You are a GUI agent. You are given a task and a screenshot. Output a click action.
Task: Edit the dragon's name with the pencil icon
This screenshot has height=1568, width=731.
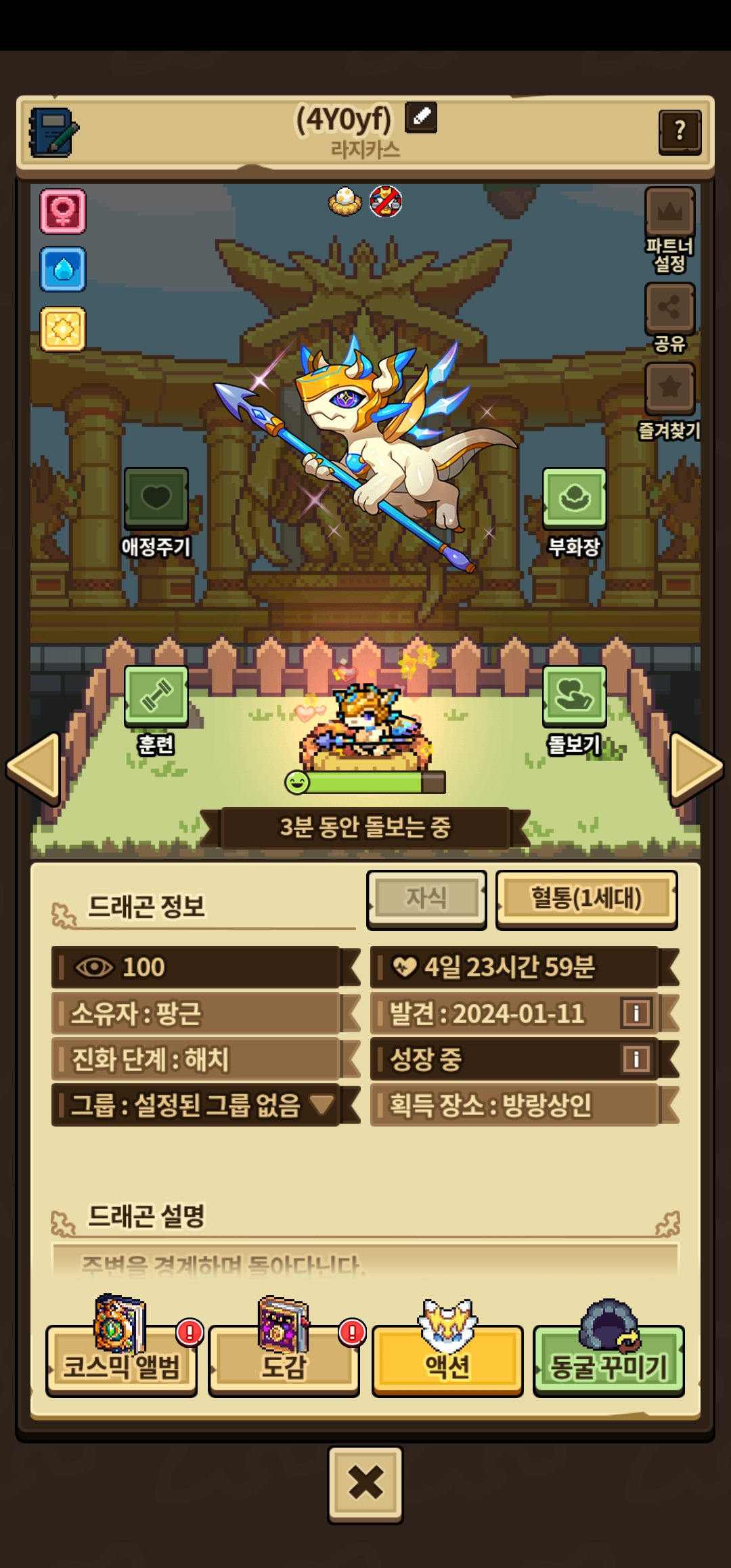pyautogui.click(x=421, y=118)
